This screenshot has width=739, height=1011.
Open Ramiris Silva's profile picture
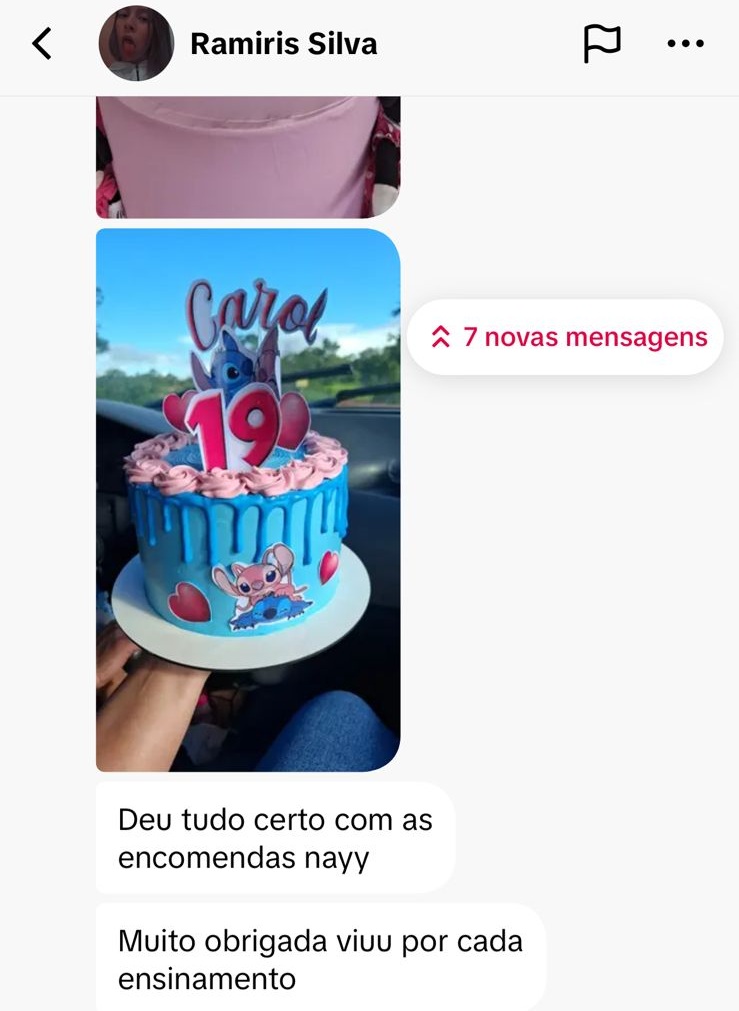(x=136, y=44)
